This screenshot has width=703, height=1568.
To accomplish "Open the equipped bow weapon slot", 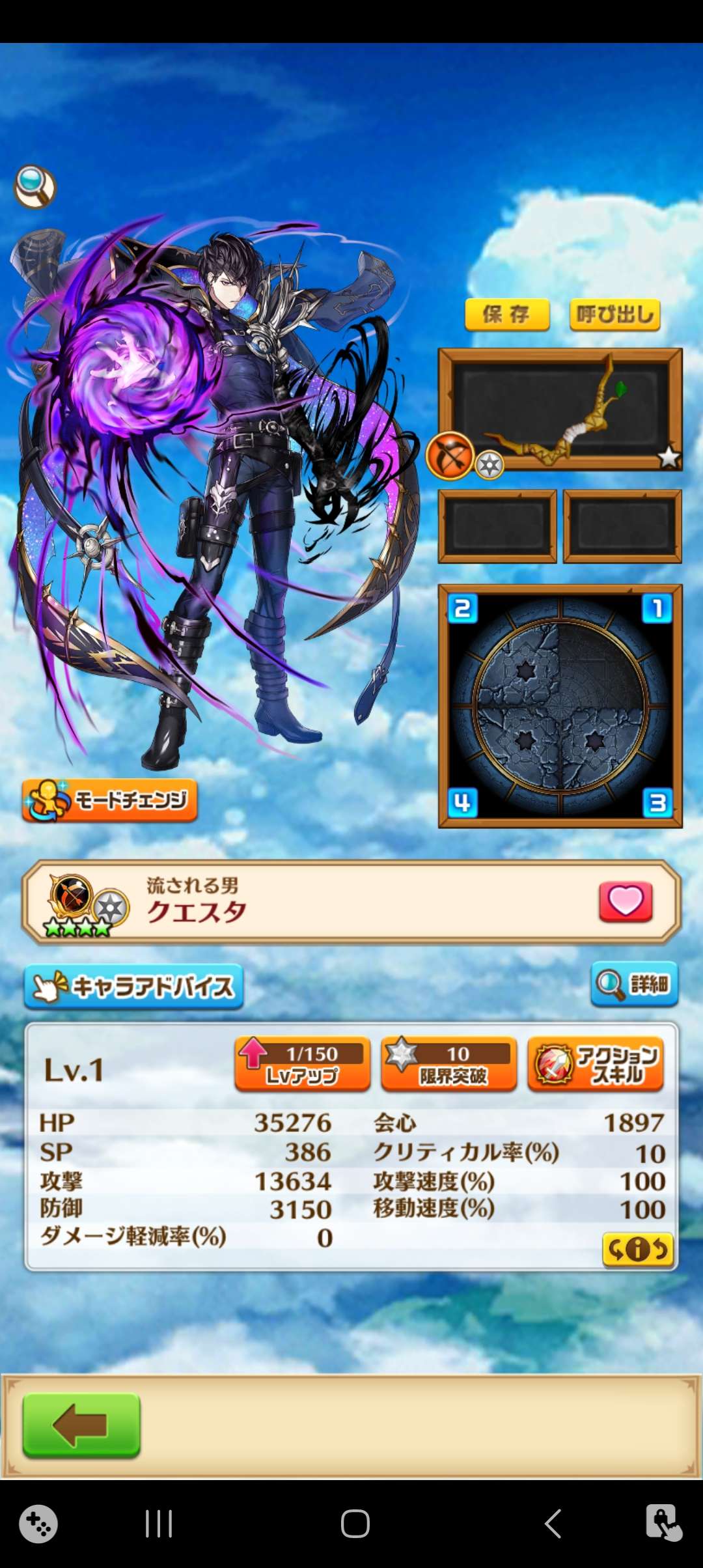I will coord(560,410).
